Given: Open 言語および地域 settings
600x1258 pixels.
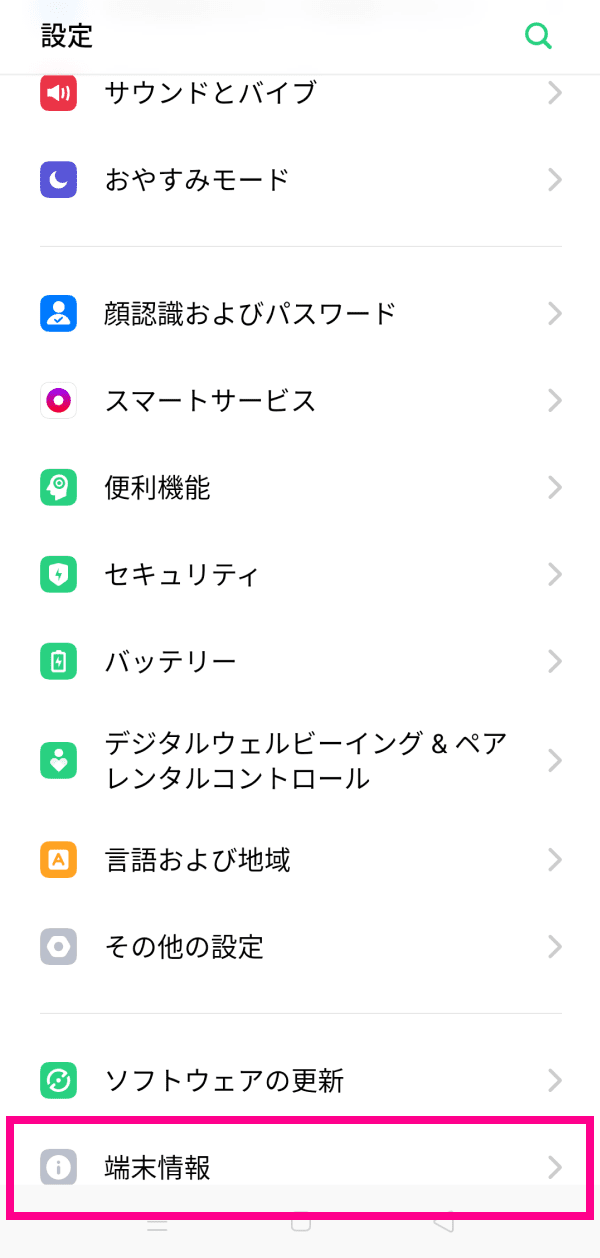Looking at the screenshot, I should 300,859.
